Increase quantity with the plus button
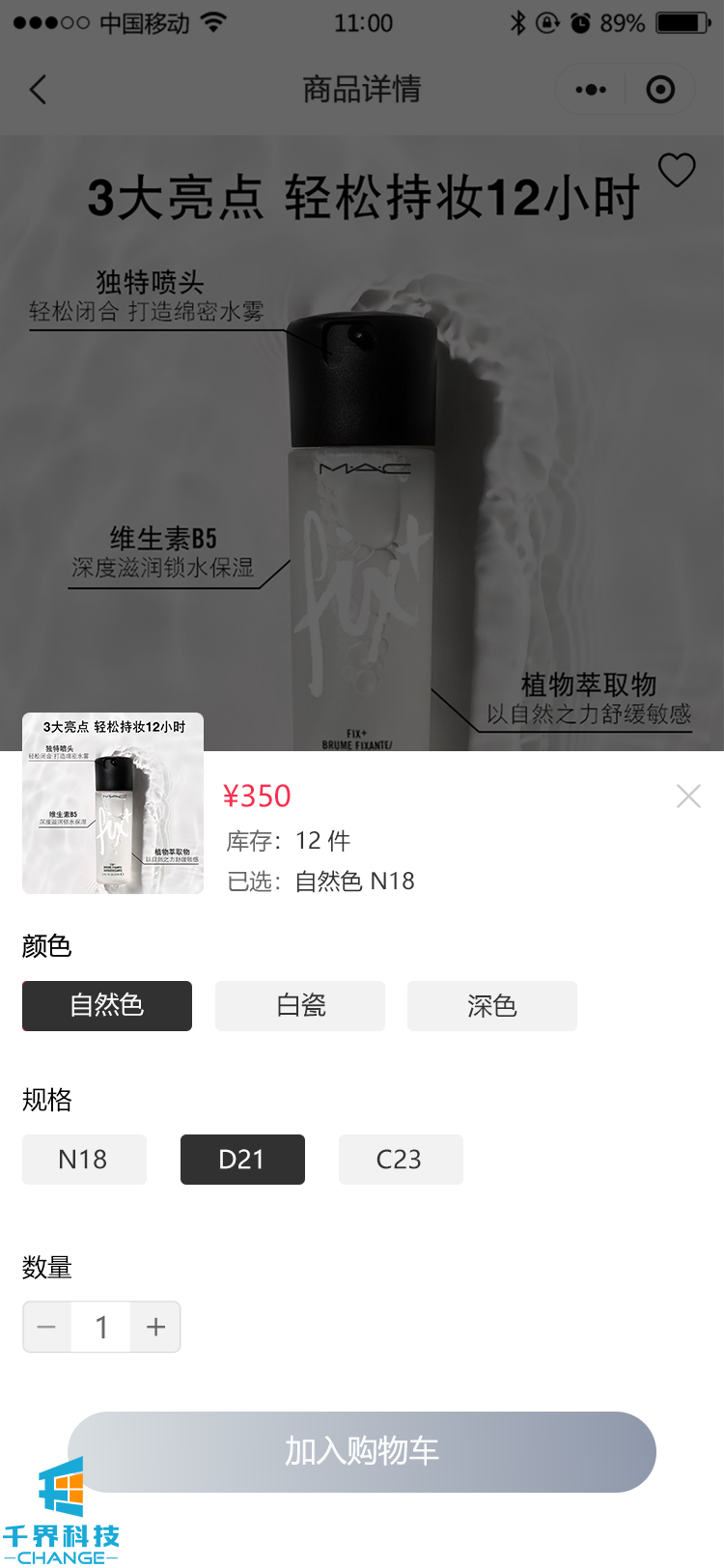Image resolution: width=724 pixels, height=1568 pixels. (156, 1328)
